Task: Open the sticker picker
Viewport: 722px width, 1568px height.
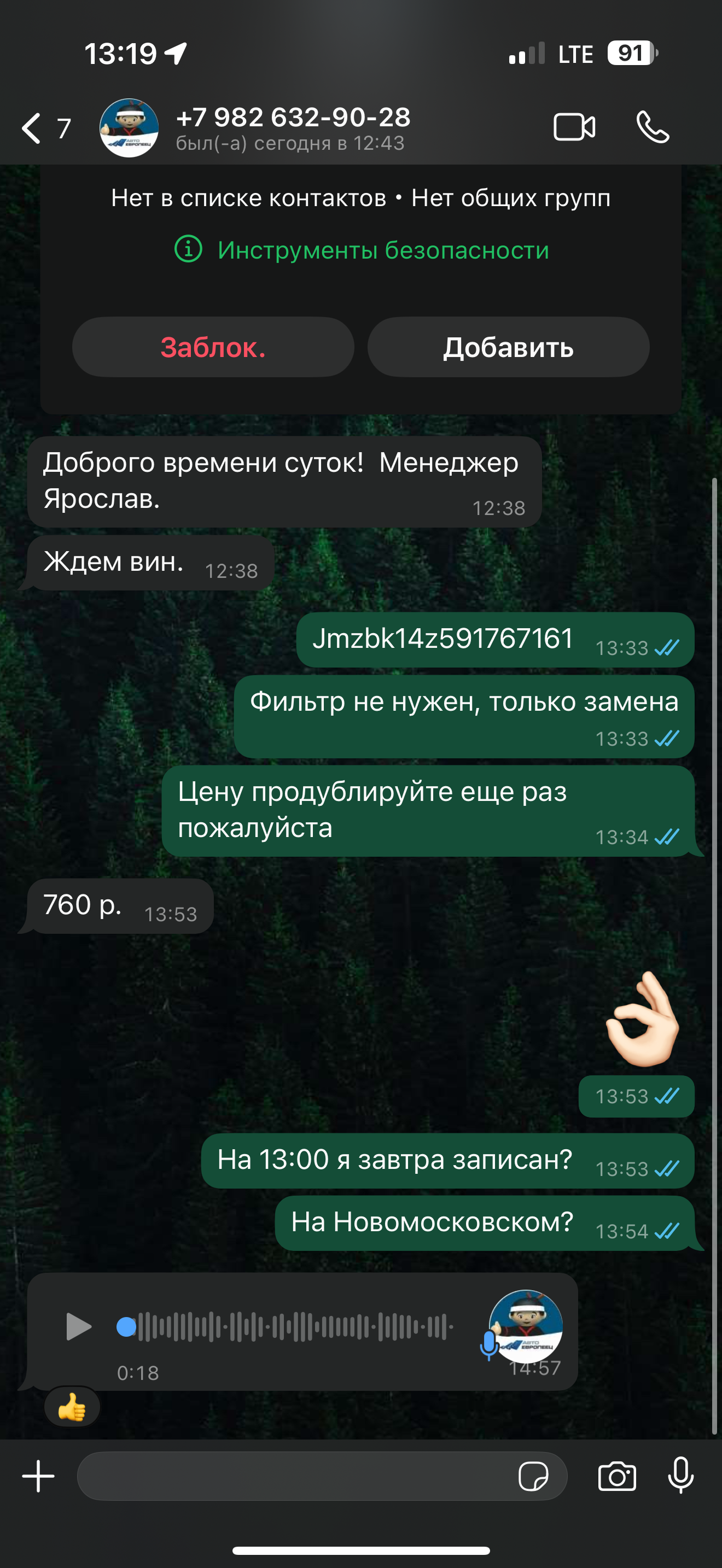Action: pos(533,1477)
